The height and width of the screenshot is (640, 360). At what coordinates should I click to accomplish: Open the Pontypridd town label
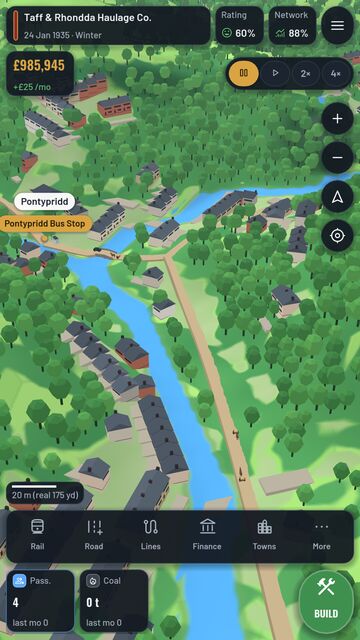[45, 202]
